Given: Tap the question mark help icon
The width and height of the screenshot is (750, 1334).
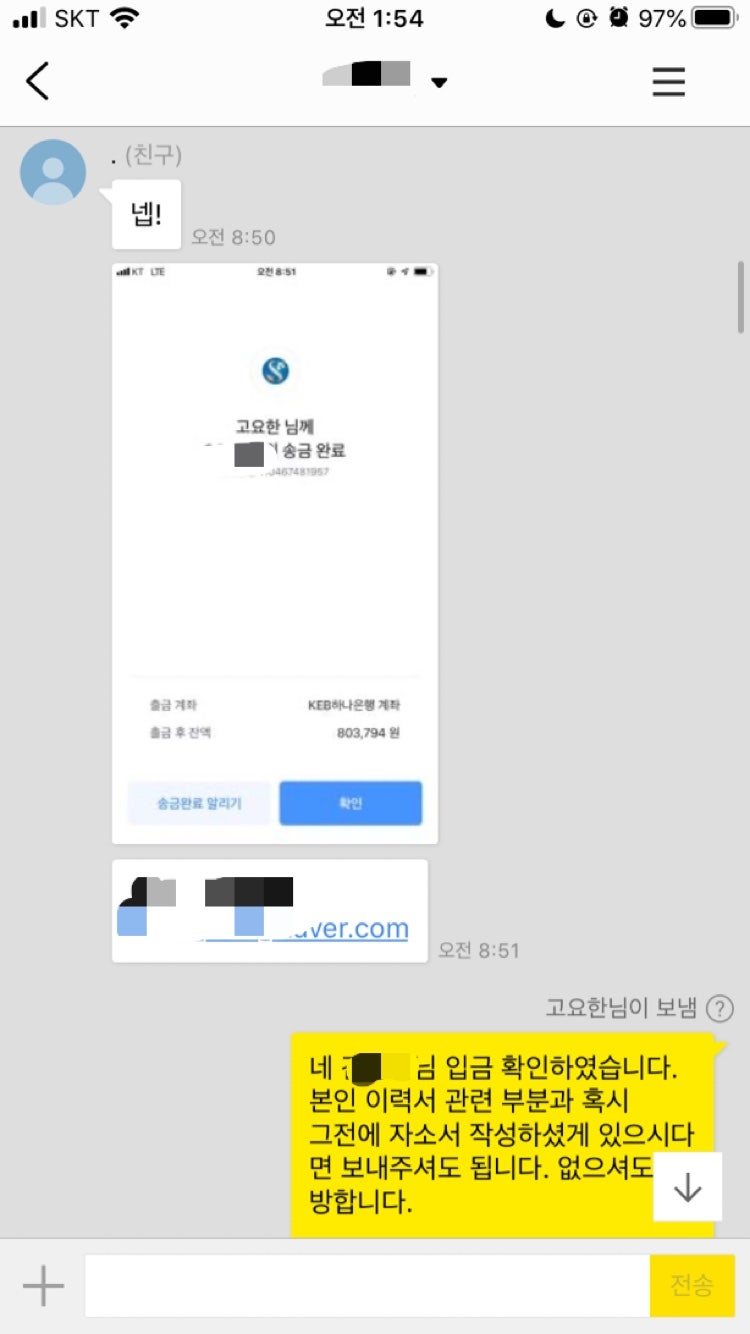Looking at the screenshot, I should (x=719, y=1008).
